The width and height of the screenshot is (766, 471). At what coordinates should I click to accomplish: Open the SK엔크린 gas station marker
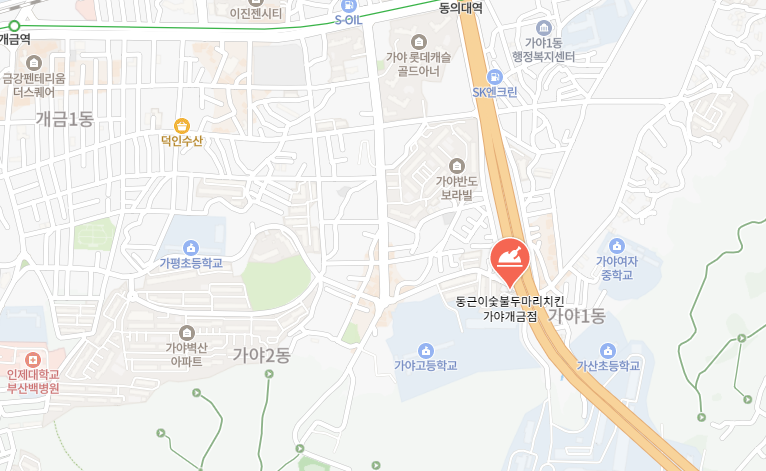pyautogui.click(x=494, y=76)
